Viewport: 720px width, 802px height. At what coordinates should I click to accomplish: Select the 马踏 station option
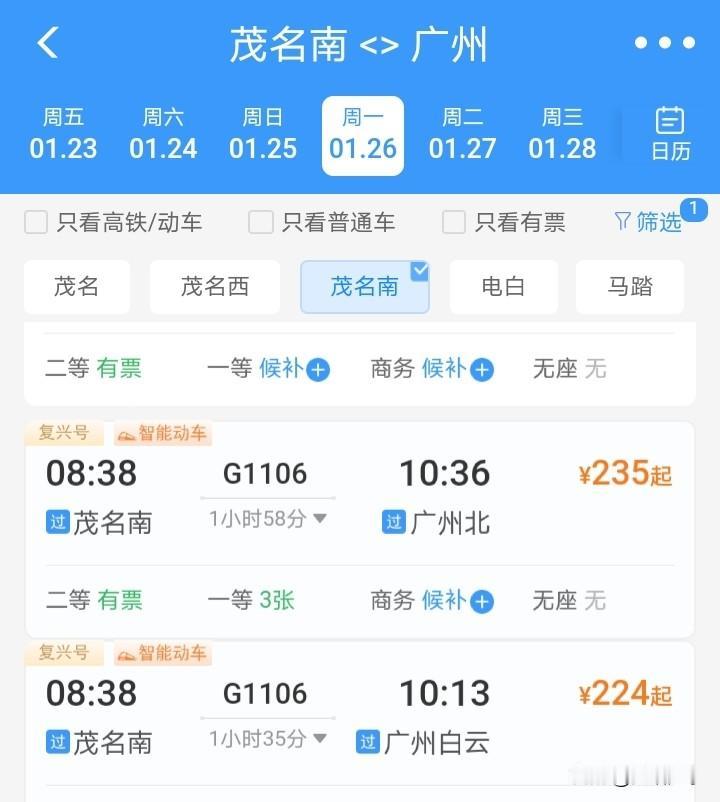coord(629,287)
